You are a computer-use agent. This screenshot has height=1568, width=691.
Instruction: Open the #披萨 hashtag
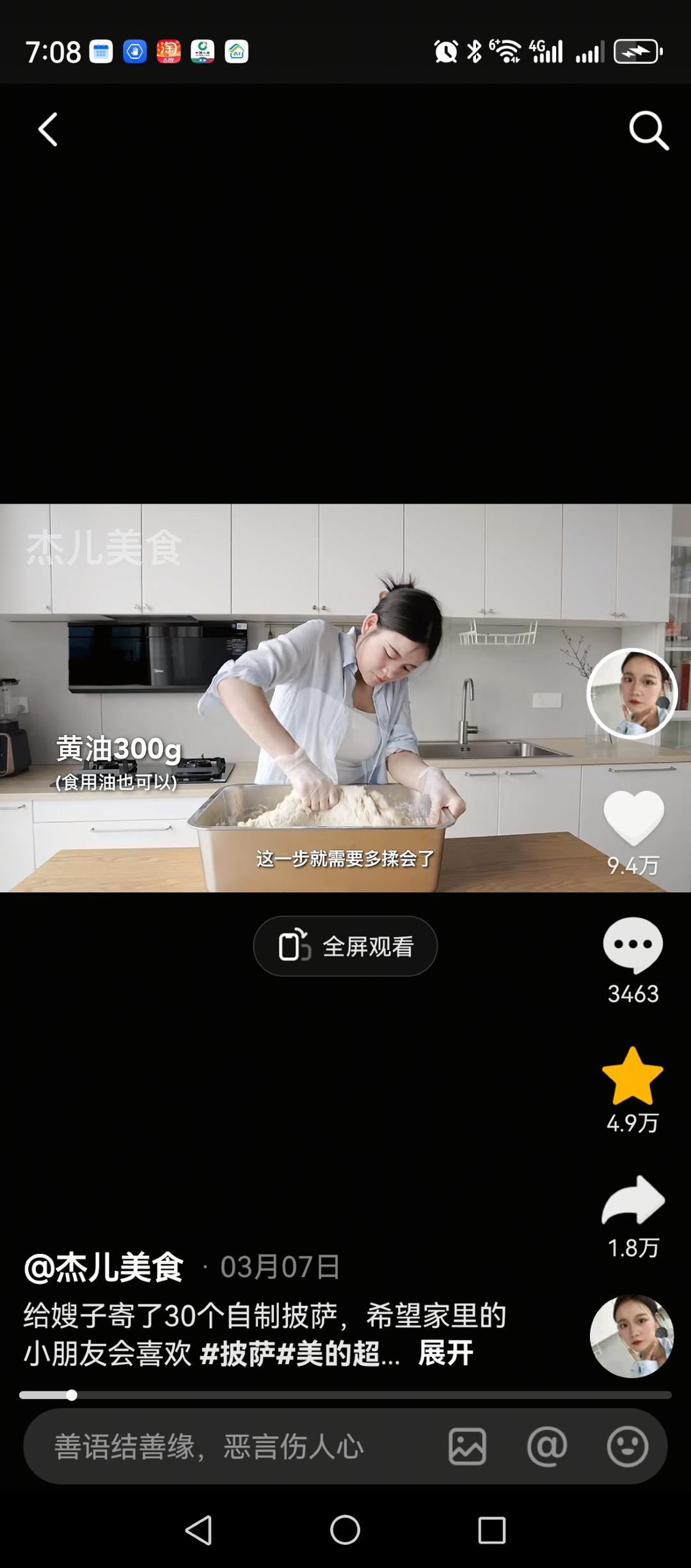[237, 1353]
